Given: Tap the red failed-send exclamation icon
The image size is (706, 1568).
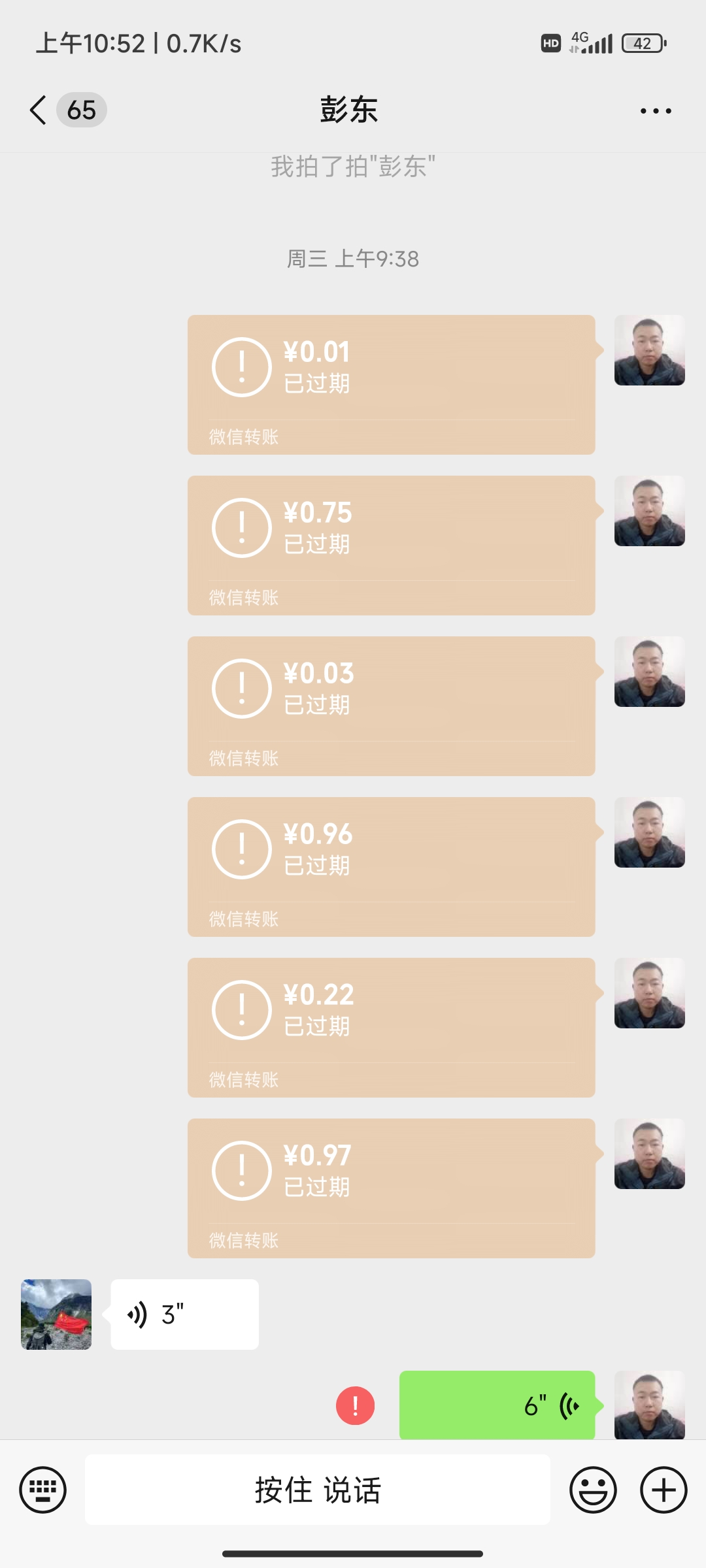Looking at the screenshot, I should pos(355,1407).
